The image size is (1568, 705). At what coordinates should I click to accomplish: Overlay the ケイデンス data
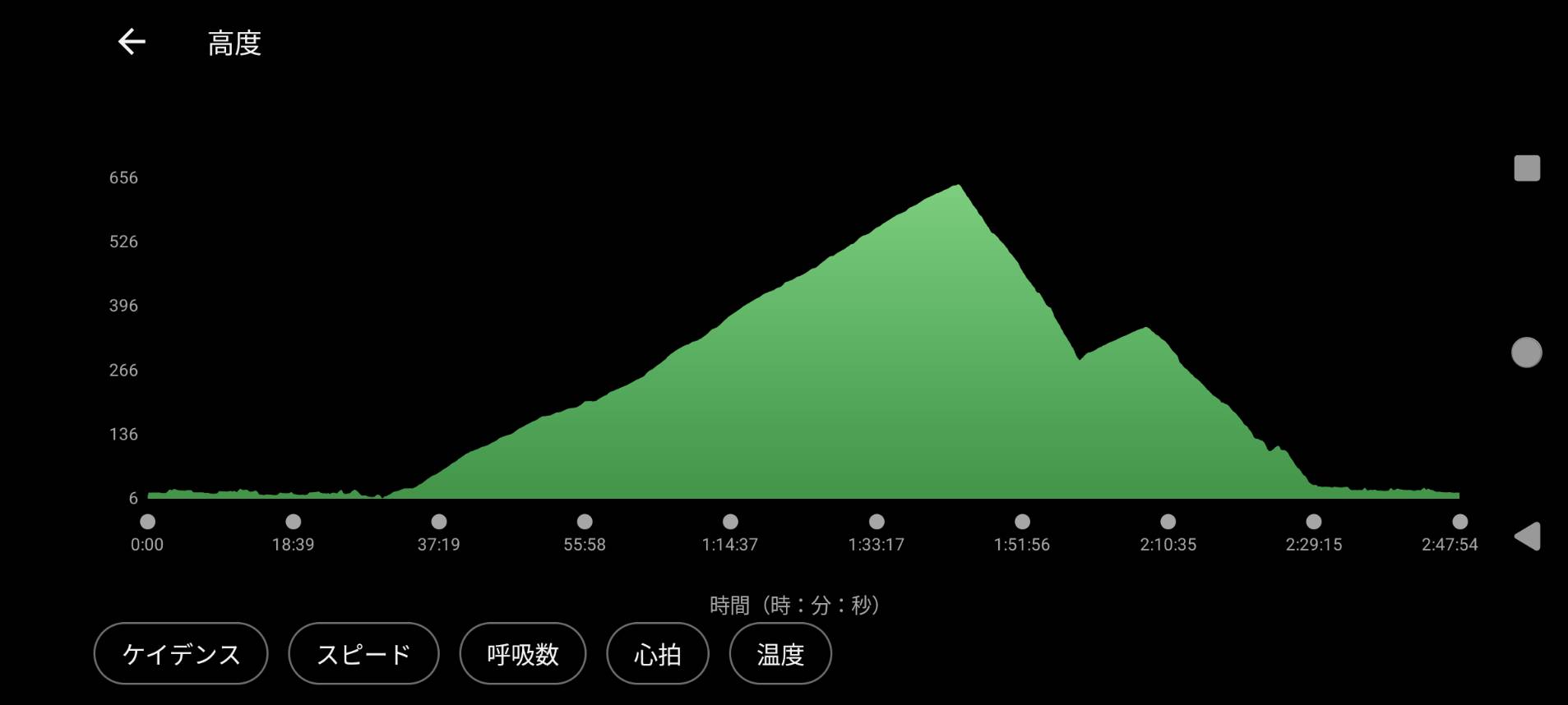[x=181, y=653]
